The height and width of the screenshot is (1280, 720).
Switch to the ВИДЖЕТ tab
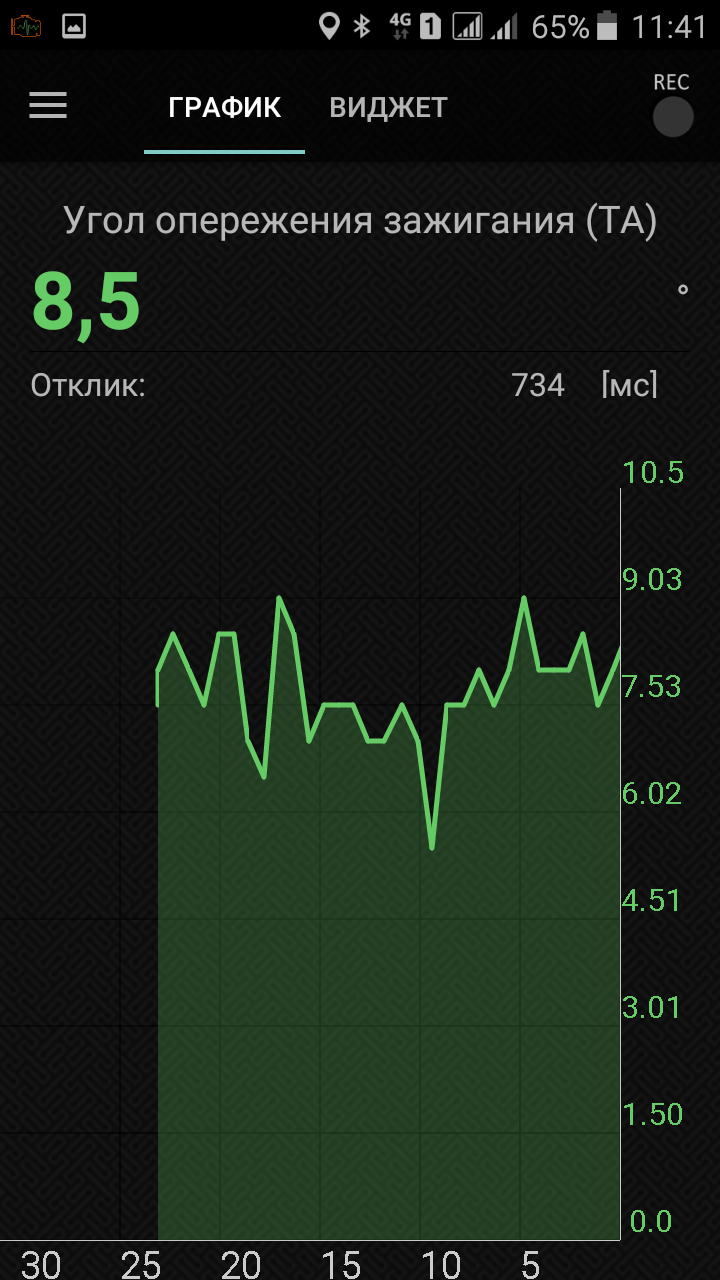pos(388,108)
